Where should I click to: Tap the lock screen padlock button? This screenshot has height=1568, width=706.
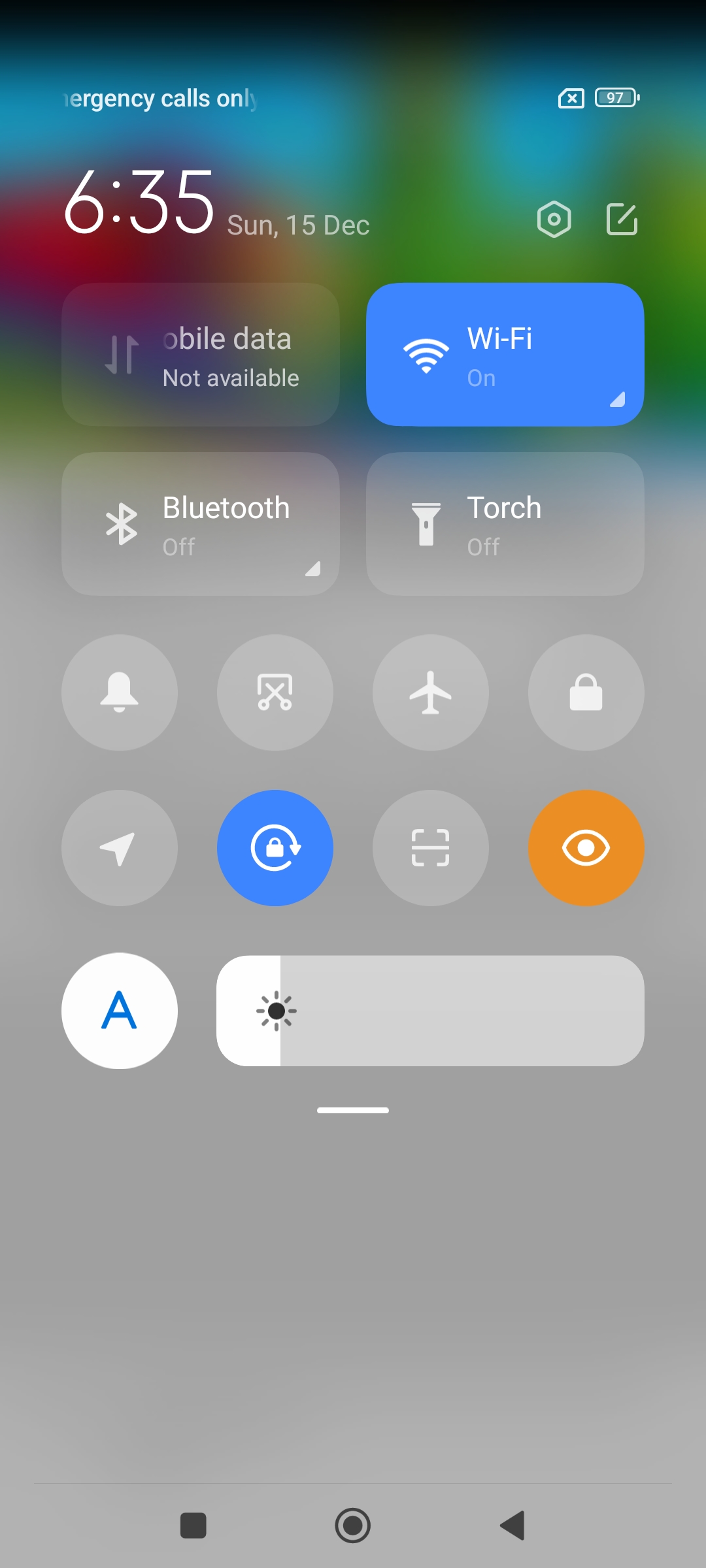586,693
